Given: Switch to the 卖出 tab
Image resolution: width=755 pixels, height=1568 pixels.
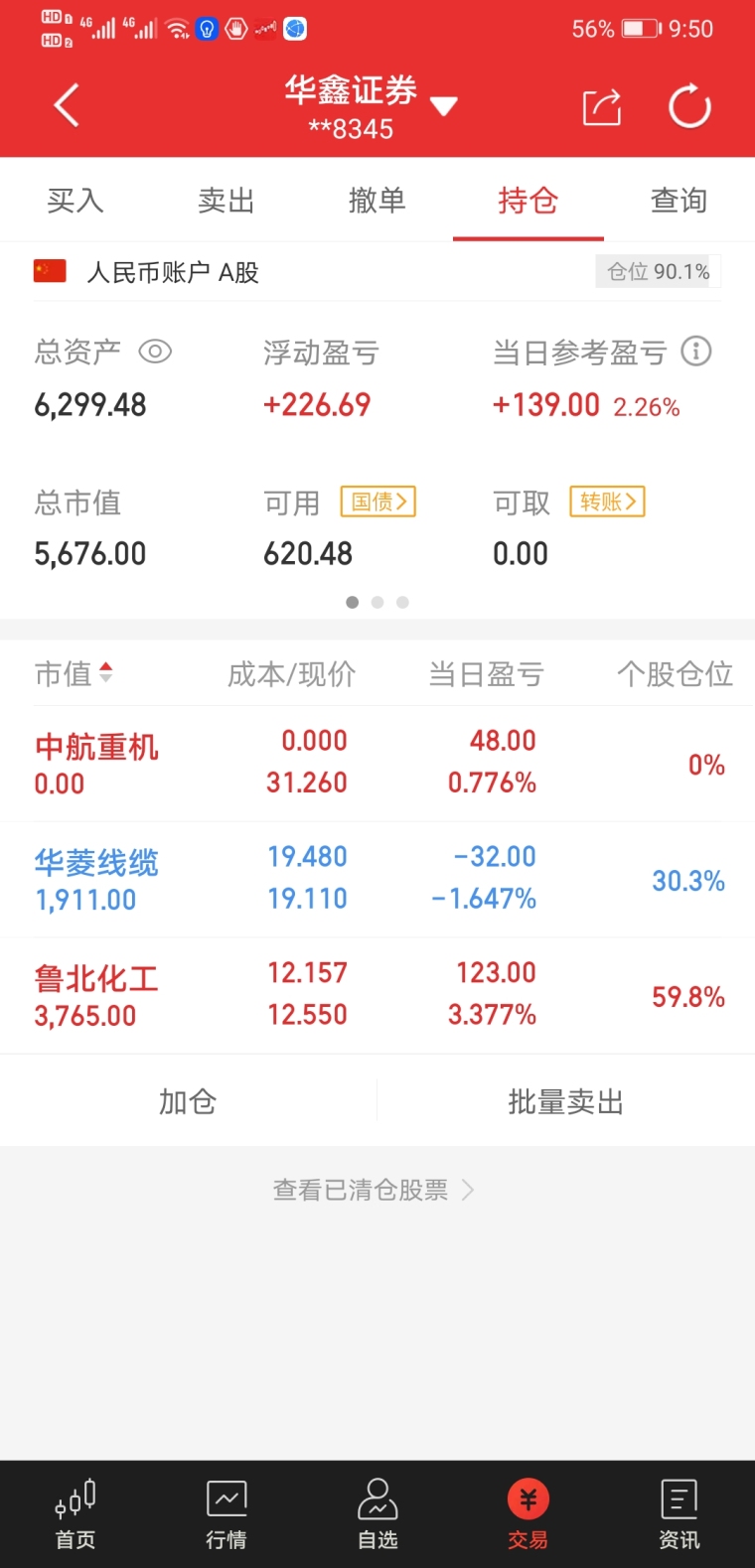Looking at the screenshot, I should (226, 201).
